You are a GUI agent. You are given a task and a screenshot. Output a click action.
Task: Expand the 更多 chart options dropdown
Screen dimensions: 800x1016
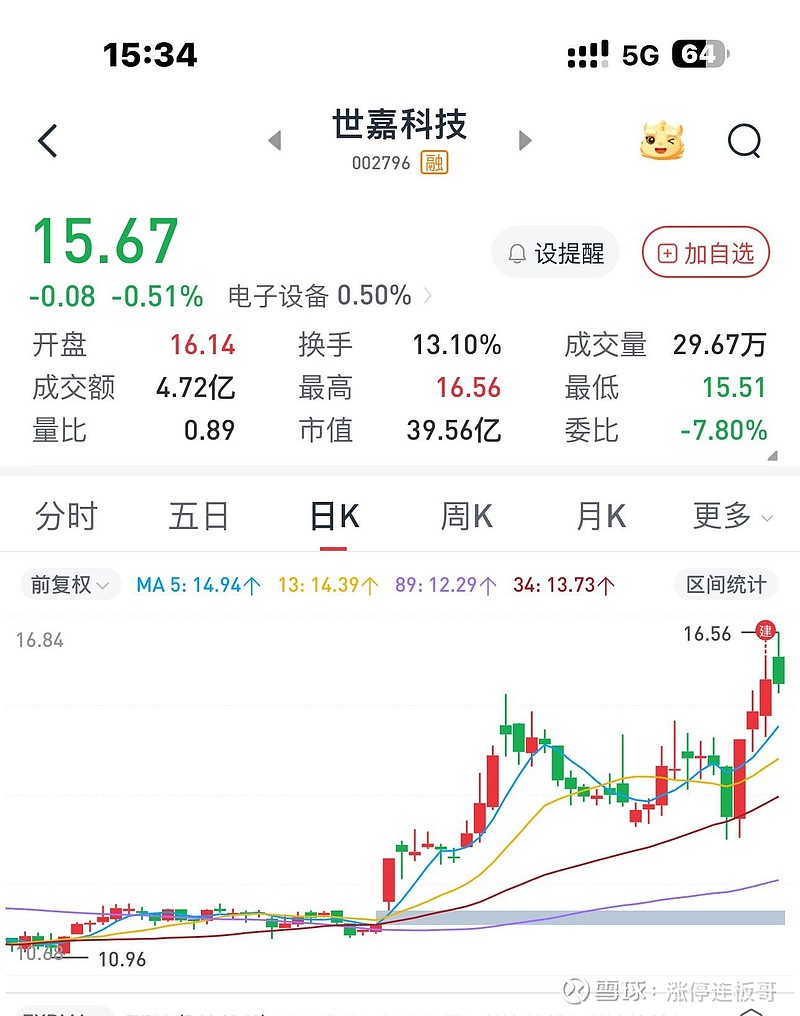pos(732,516)
